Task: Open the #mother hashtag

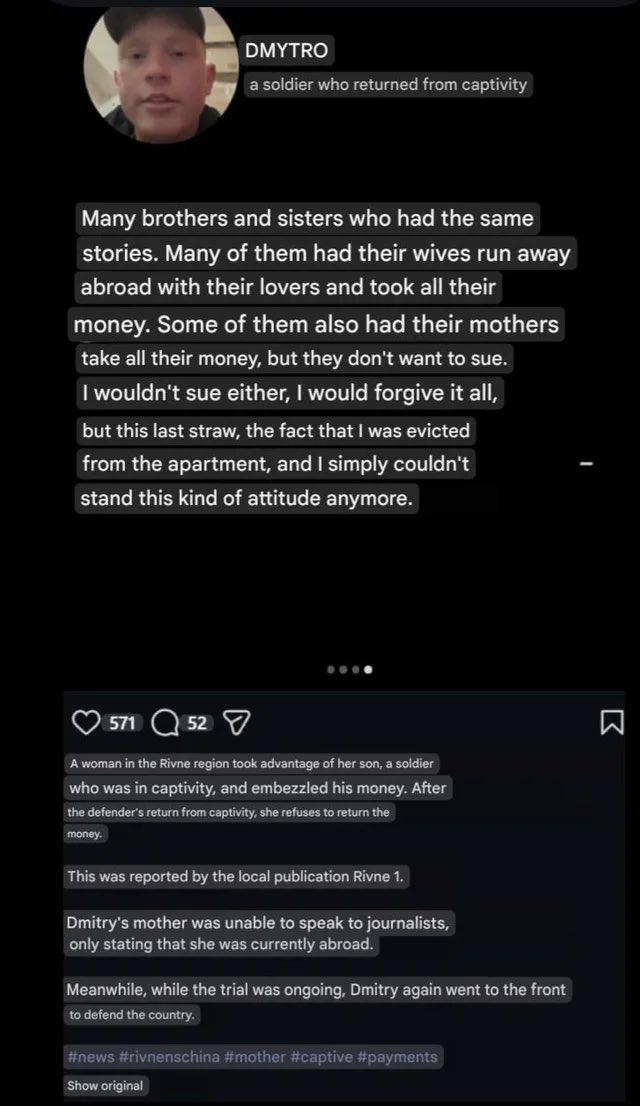Action: click(257, 1056)
